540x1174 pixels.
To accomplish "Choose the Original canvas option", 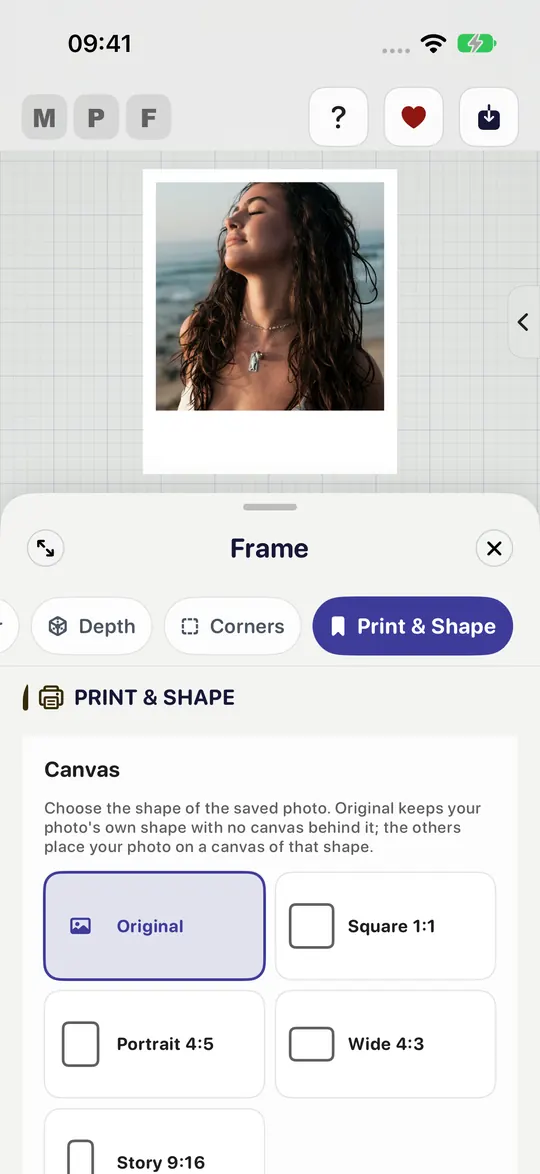I will tap(154, 926).
